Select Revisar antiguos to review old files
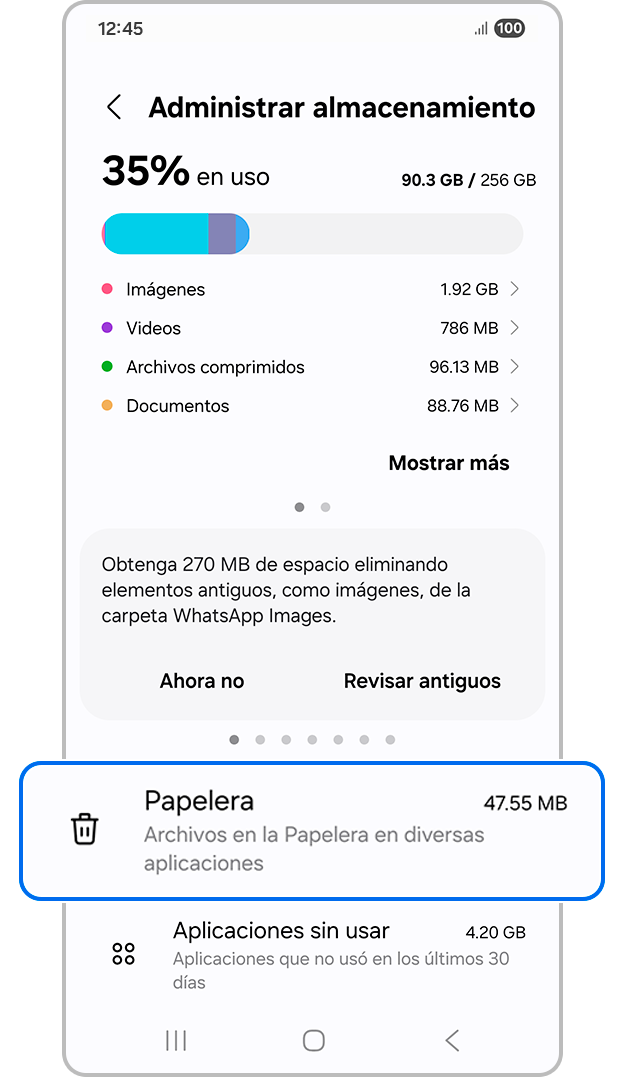Image resolution: width=624 pixels, height=1077 pixels. [422, 681]
